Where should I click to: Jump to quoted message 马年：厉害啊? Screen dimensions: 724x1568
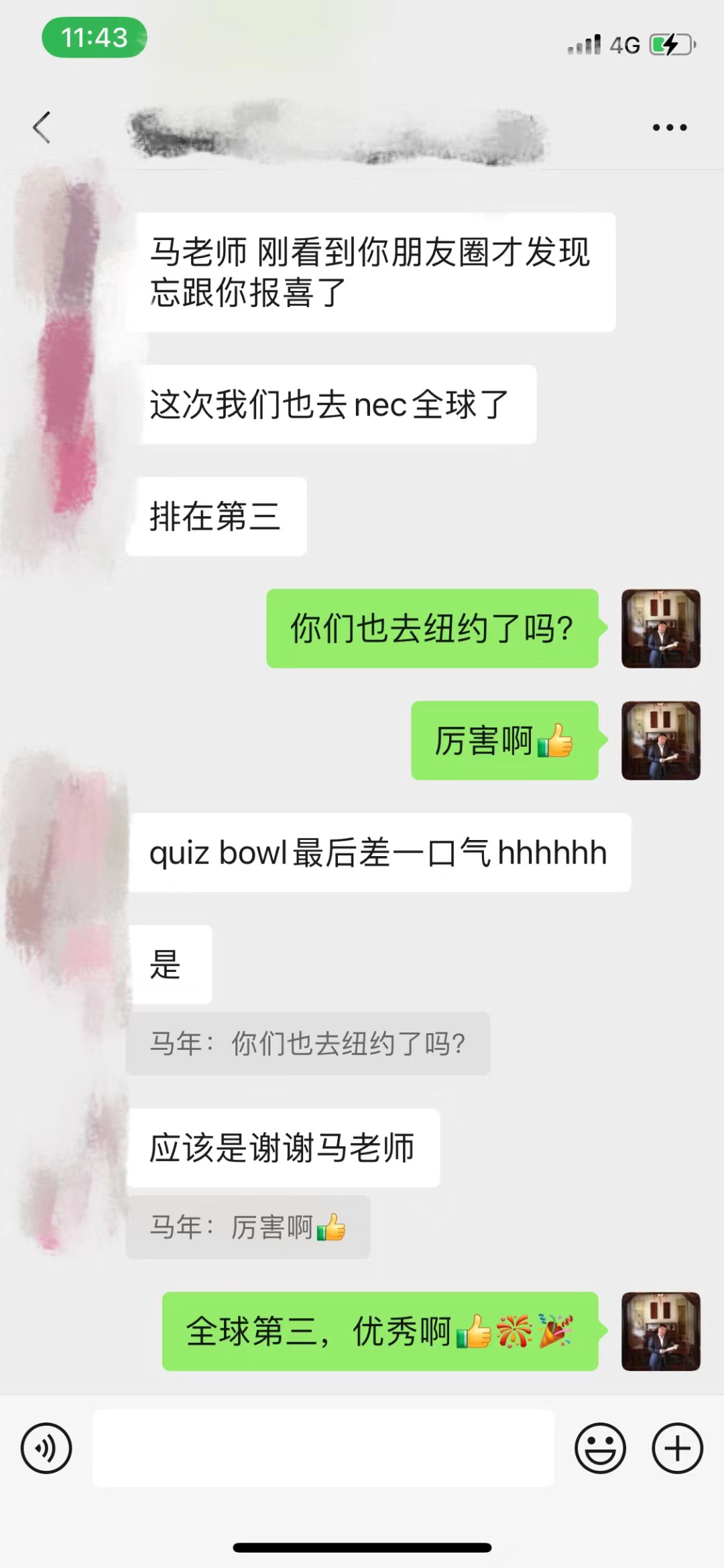tap(248, 1227)
